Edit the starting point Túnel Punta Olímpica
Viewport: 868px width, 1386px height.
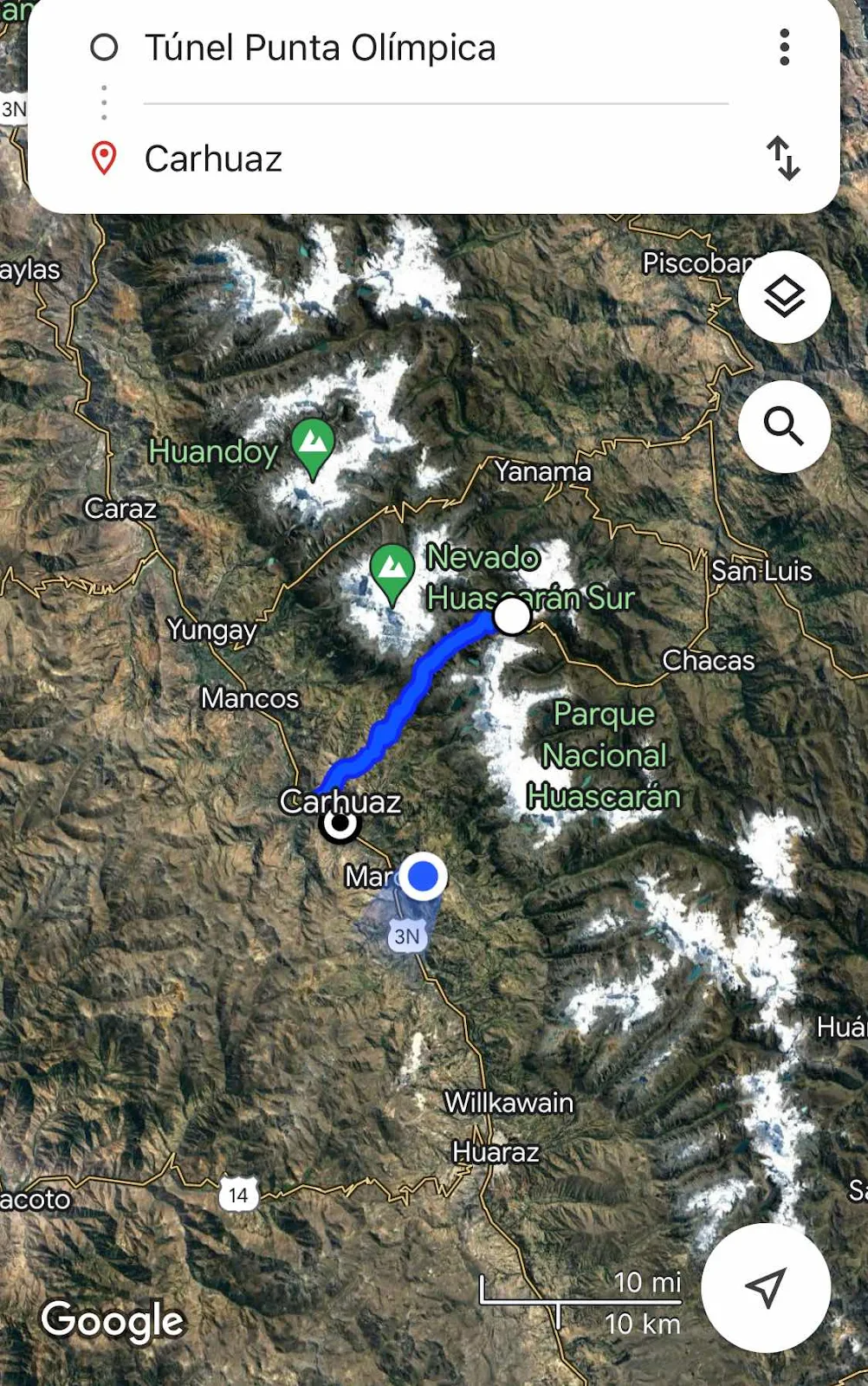pyautogui.click(x=321, y=48)
